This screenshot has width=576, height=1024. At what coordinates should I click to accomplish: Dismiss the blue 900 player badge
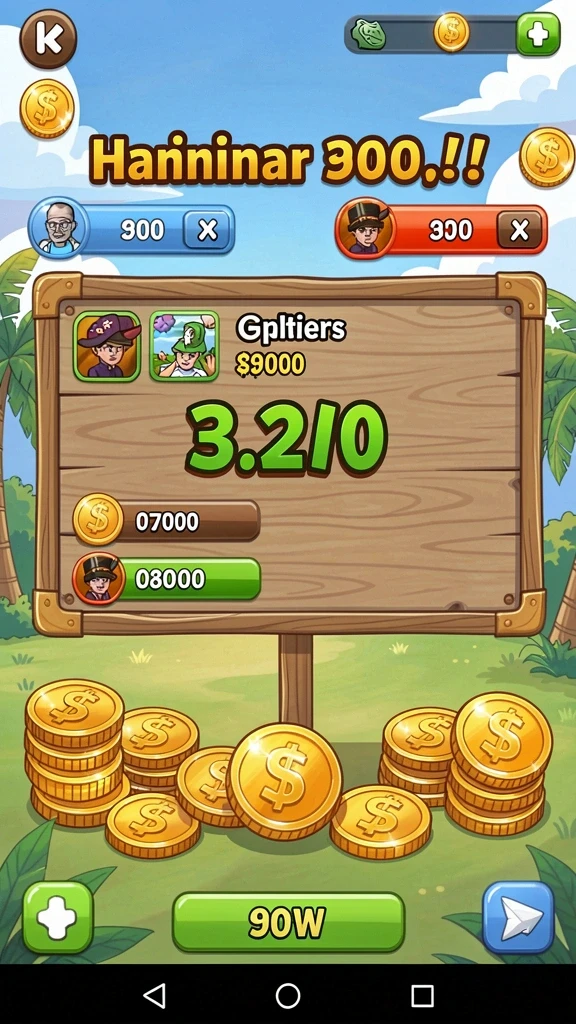click(206, 230)
